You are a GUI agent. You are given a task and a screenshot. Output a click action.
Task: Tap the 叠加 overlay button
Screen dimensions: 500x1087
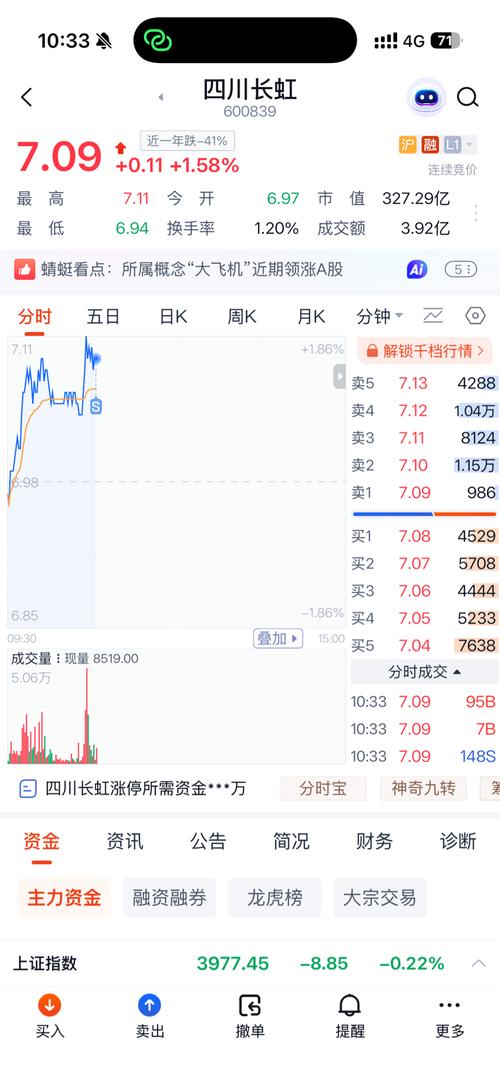[278, 638]
